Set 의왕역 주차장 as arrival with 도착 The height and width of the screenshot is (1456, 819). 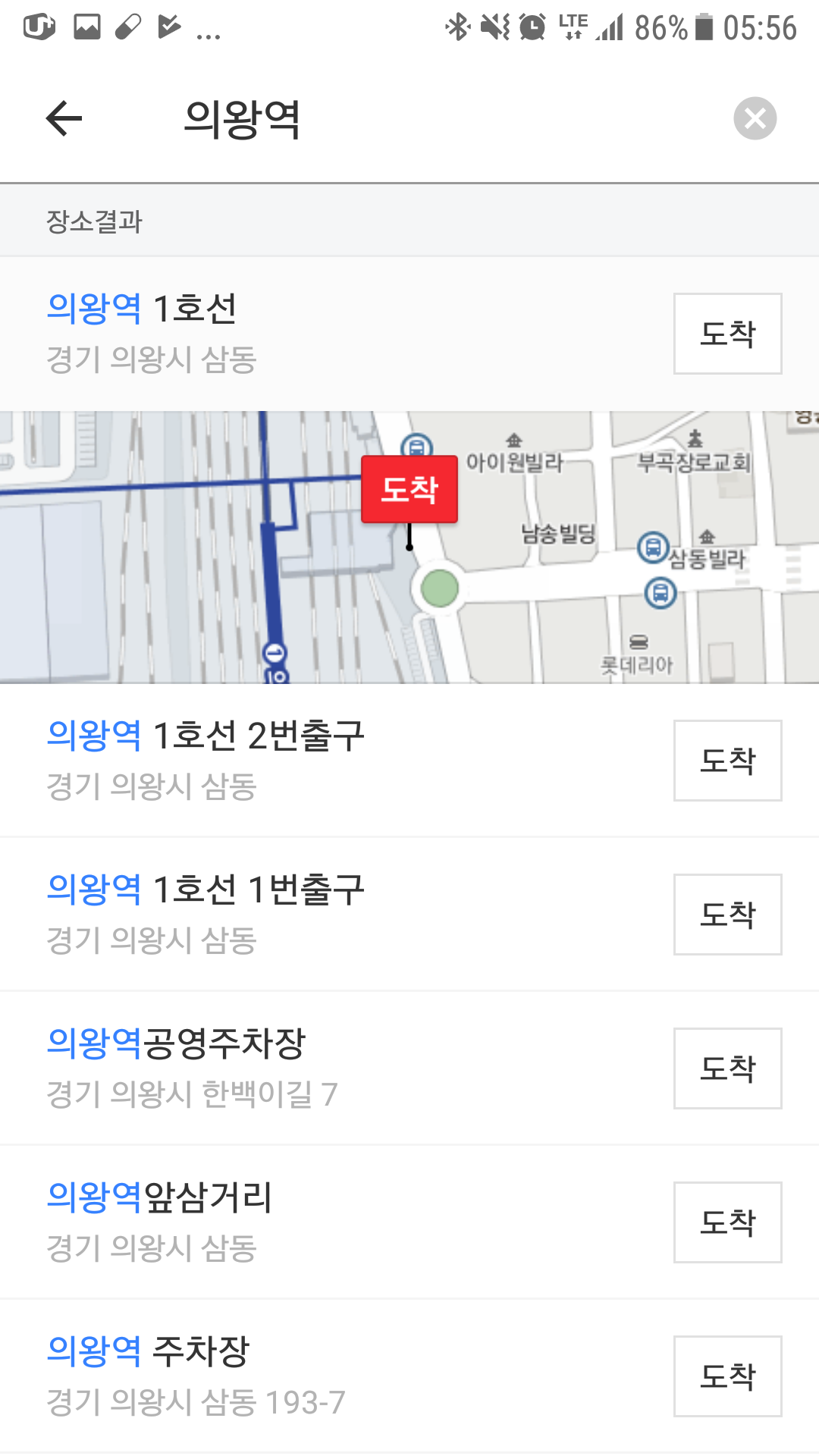[x=727, y=1376]
